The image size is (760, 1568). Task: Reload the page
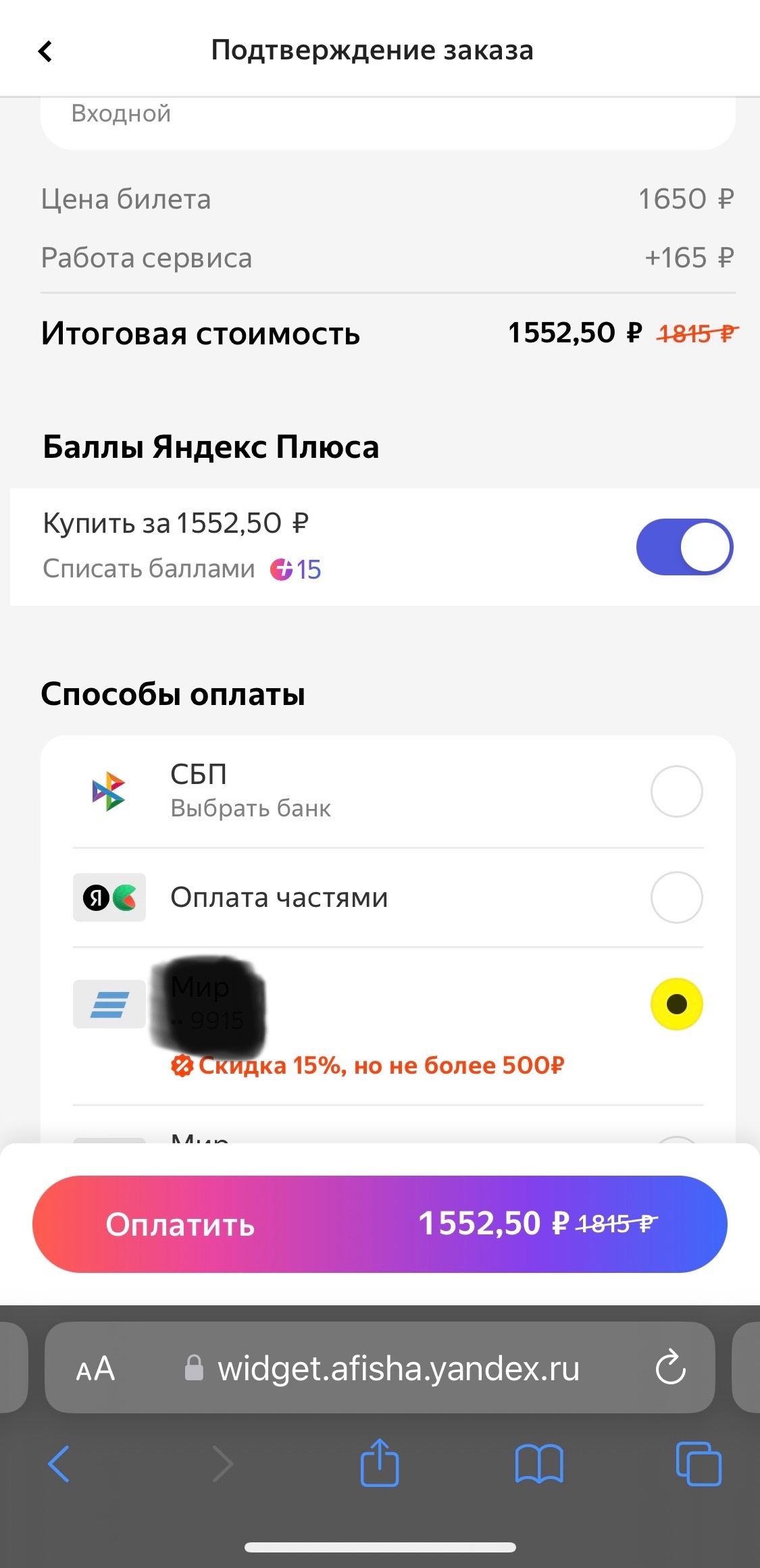(x=670, y=1369)
